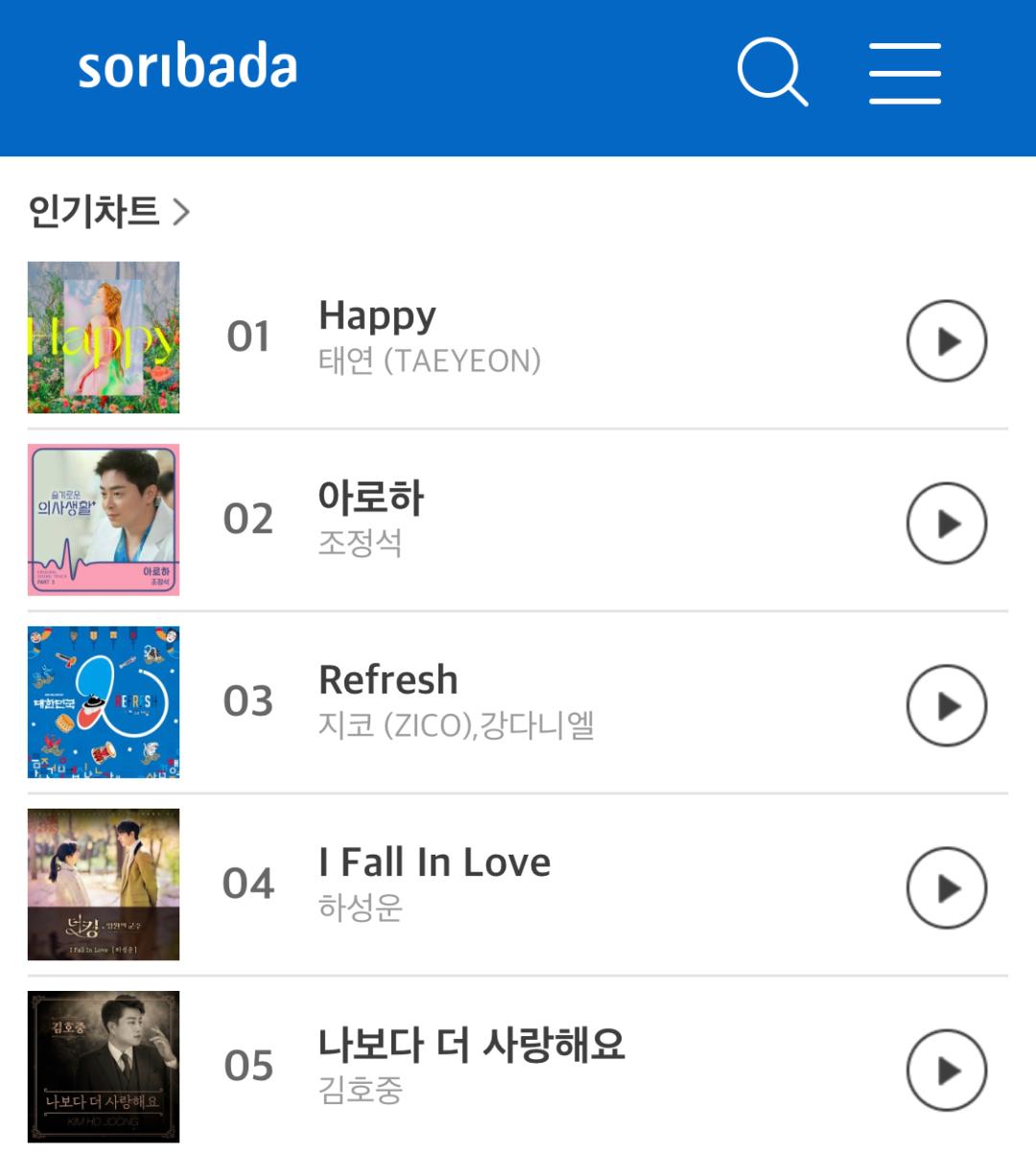1036x1153 pixels.
Task: Go to the soribada home logo
Action: click(188, 67)
